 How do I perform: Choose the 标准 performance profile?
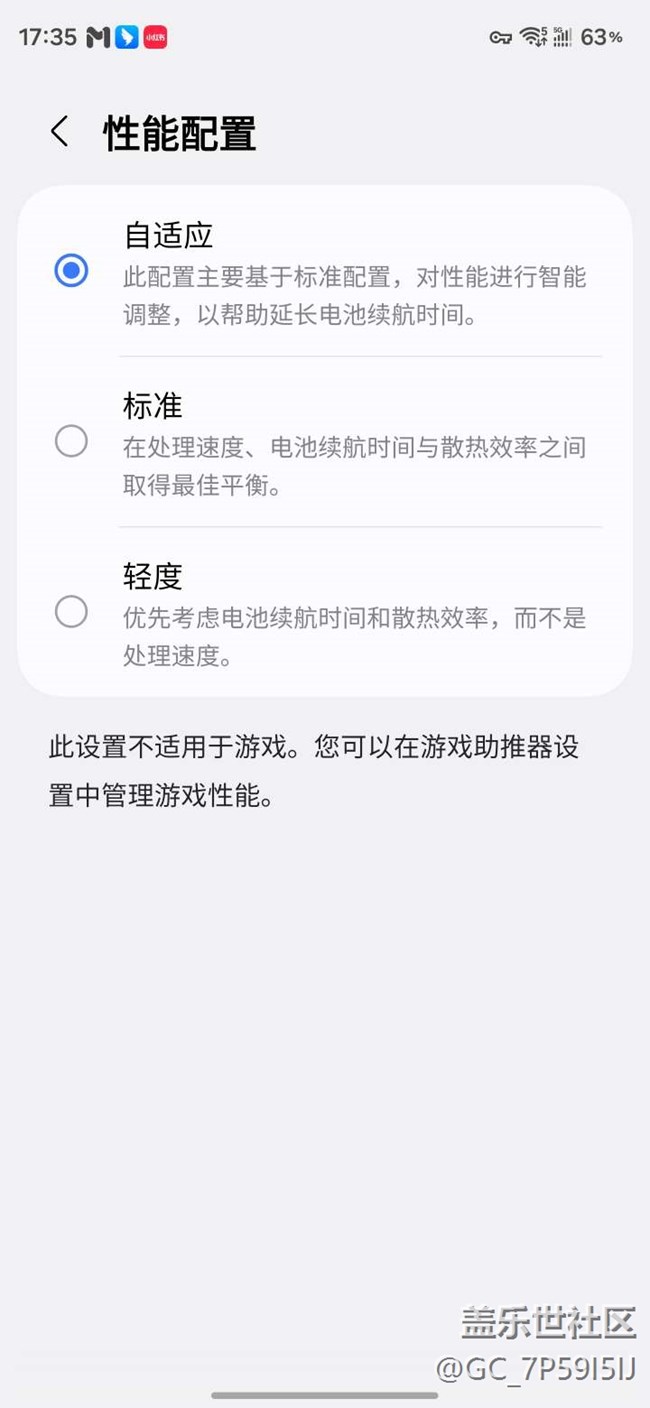click(x=71, y=441)
